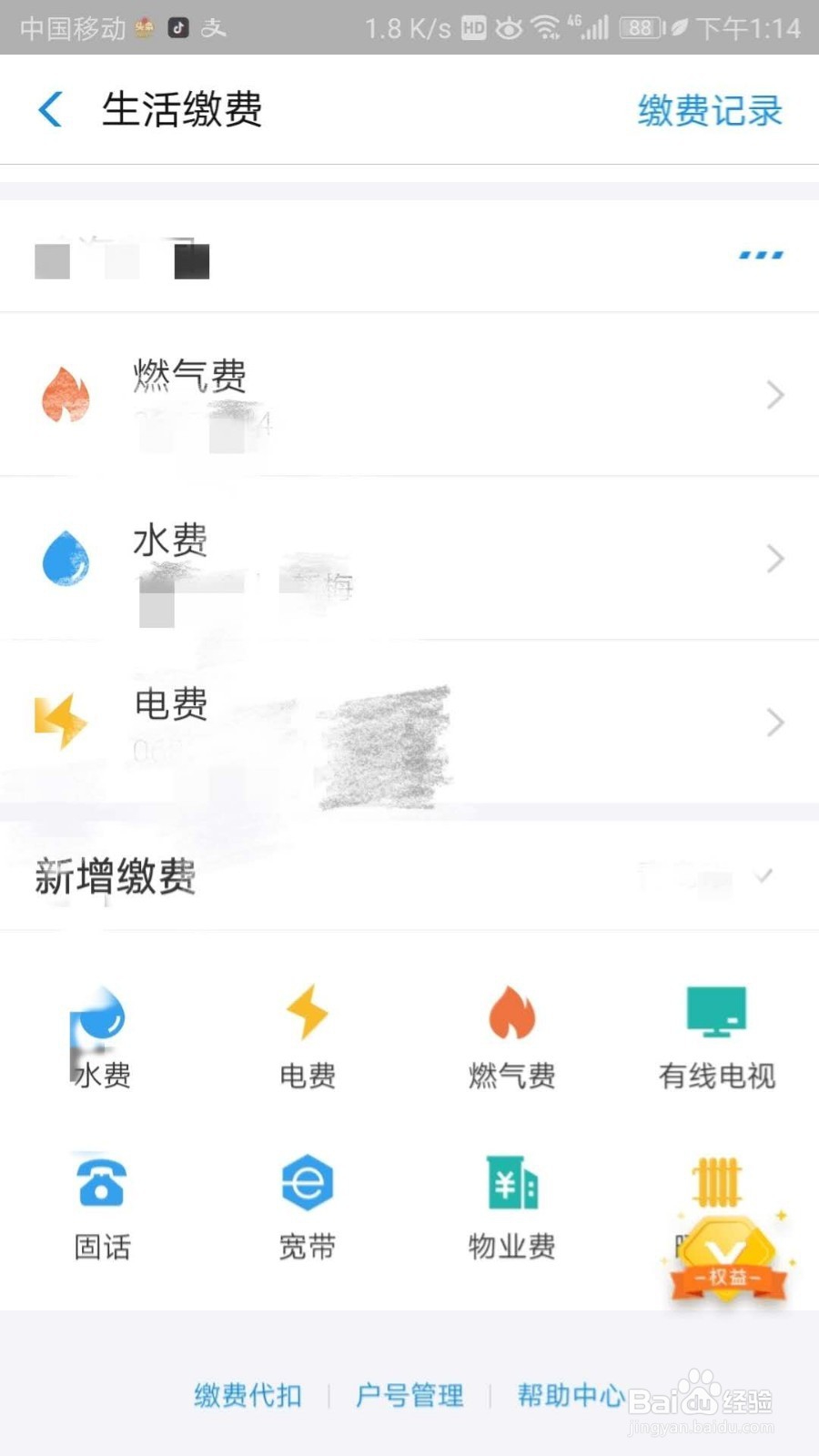Select the 宽带 broadband icon
The width and height of the screenshot is (819, 1456).
pyautogui.click(x=307, y=1183)
